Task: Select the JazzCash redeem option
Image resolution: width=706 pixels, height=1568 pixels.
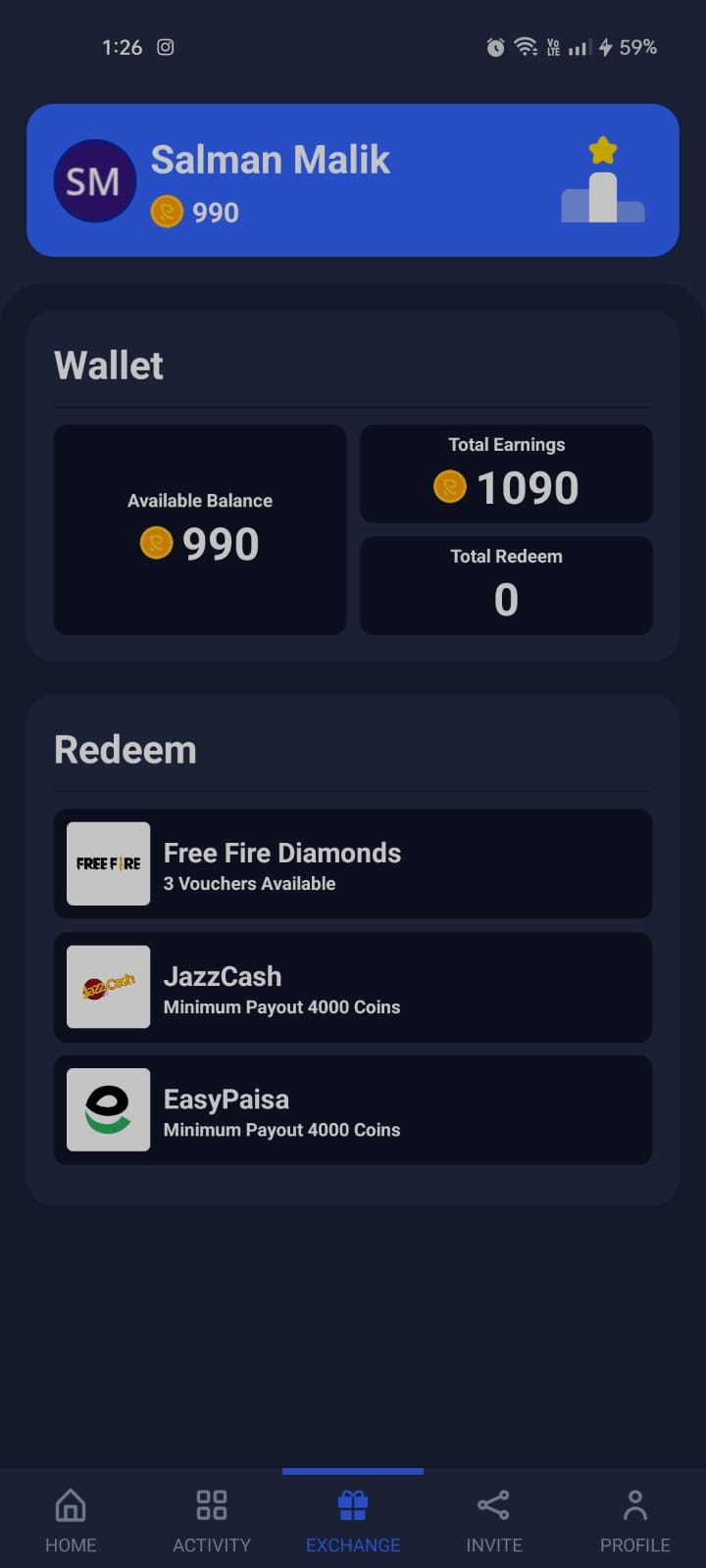Action: [353, 987]
